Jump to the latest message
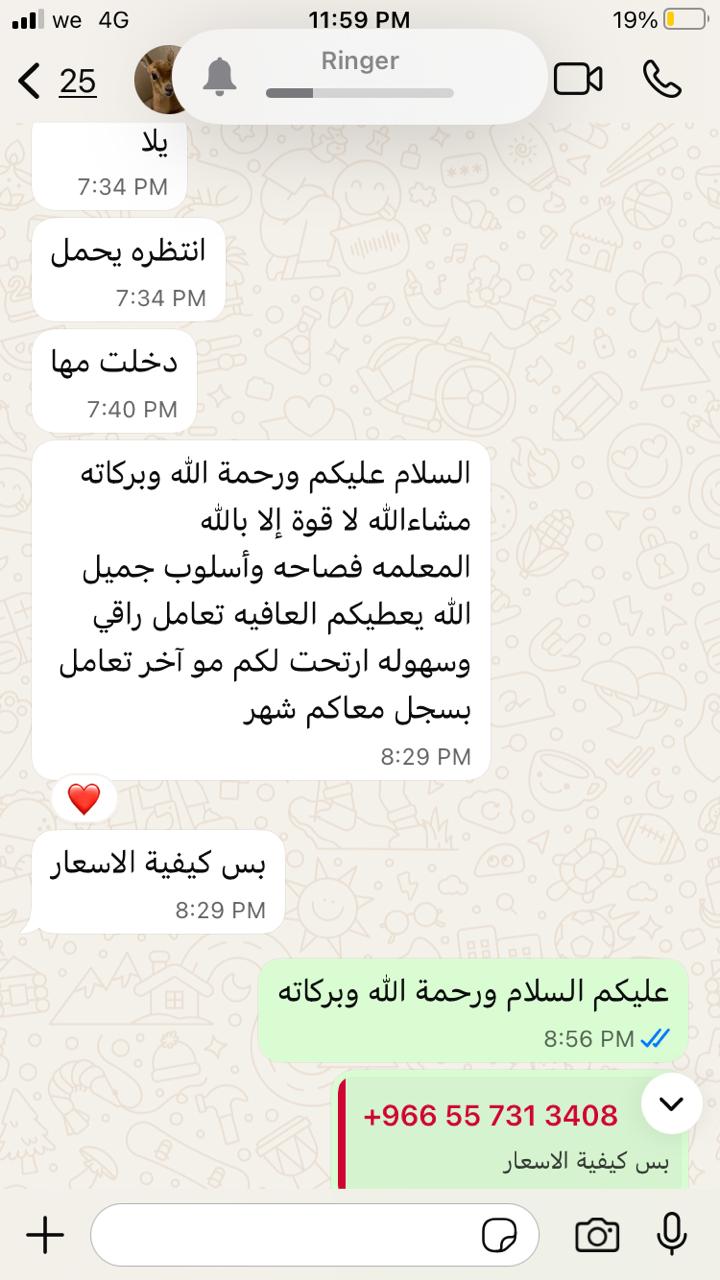Screen dimensions: 720x1280 tap(671, 1104)
